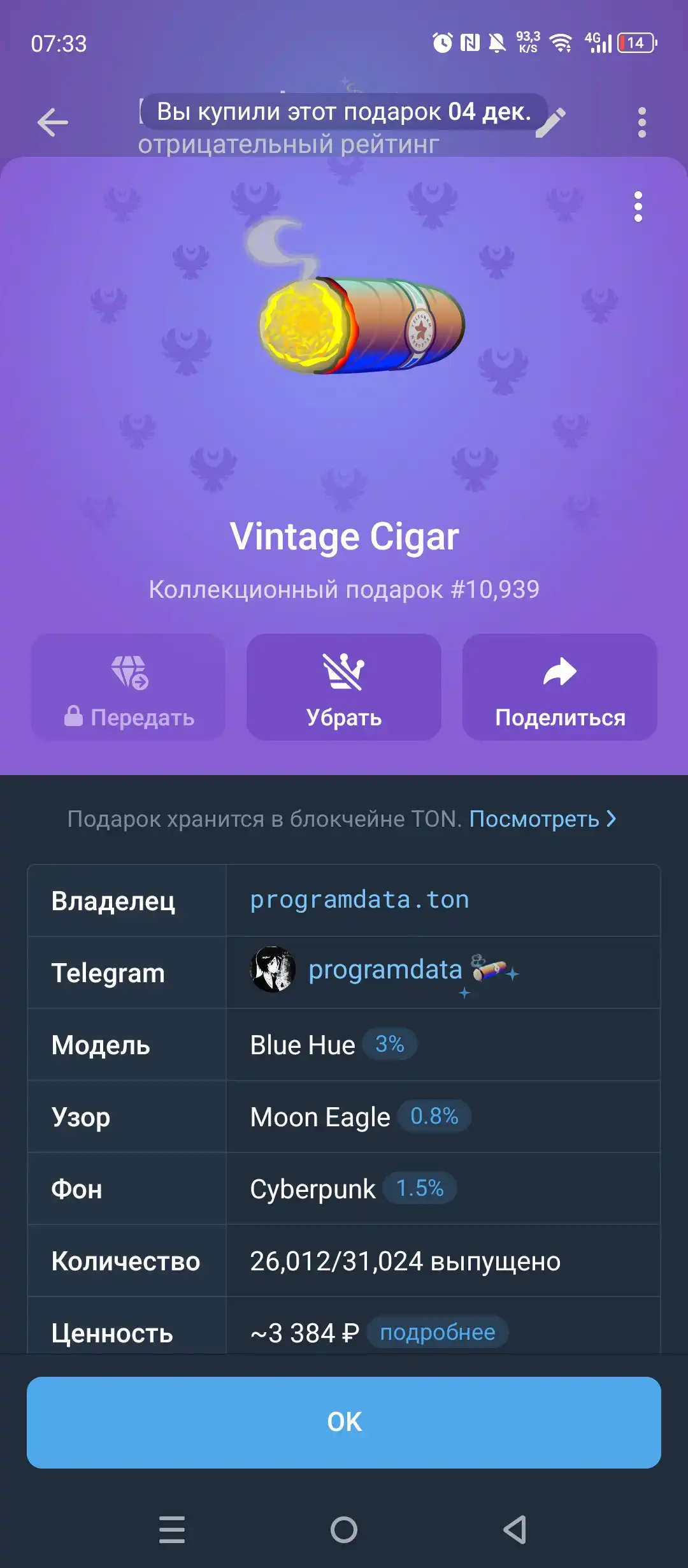
Task: Open the top-right chat options menu
Action: (x=643, y=121)
